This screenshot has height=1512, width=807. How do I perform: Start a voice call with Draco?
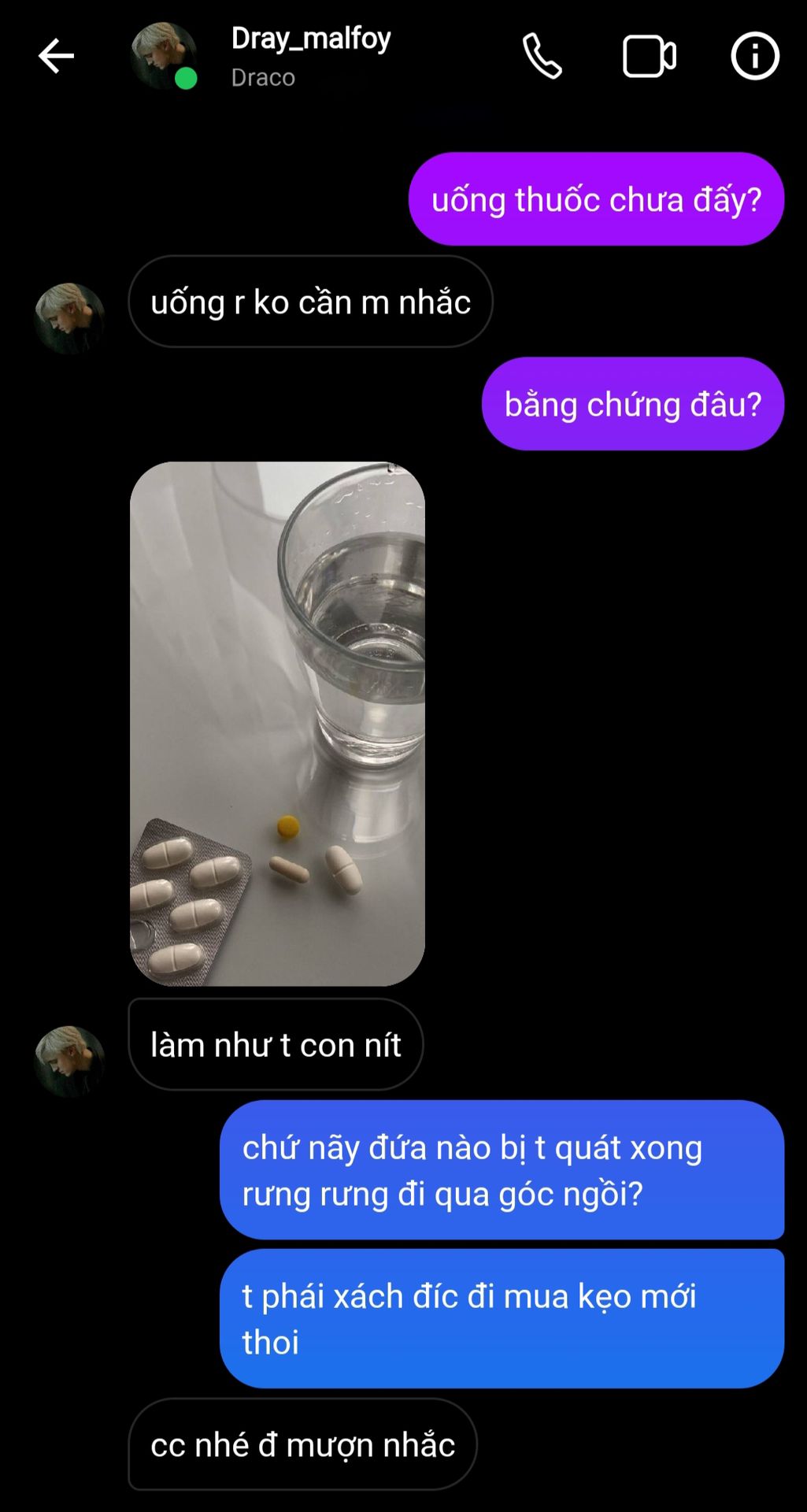coord(542,56)
